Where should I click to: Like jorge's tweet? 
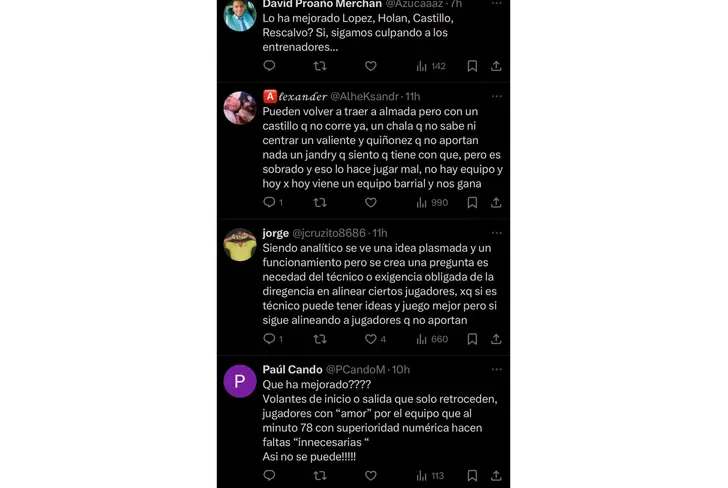[x=370, y=339]
